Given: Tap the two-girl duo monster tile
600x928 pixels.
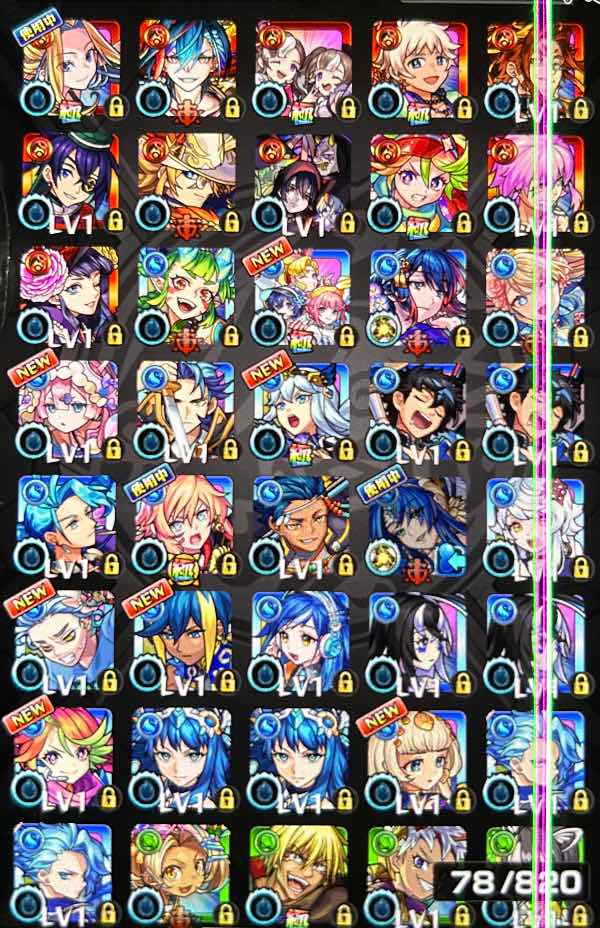Looking at the screenshot, I should [304, 69].
